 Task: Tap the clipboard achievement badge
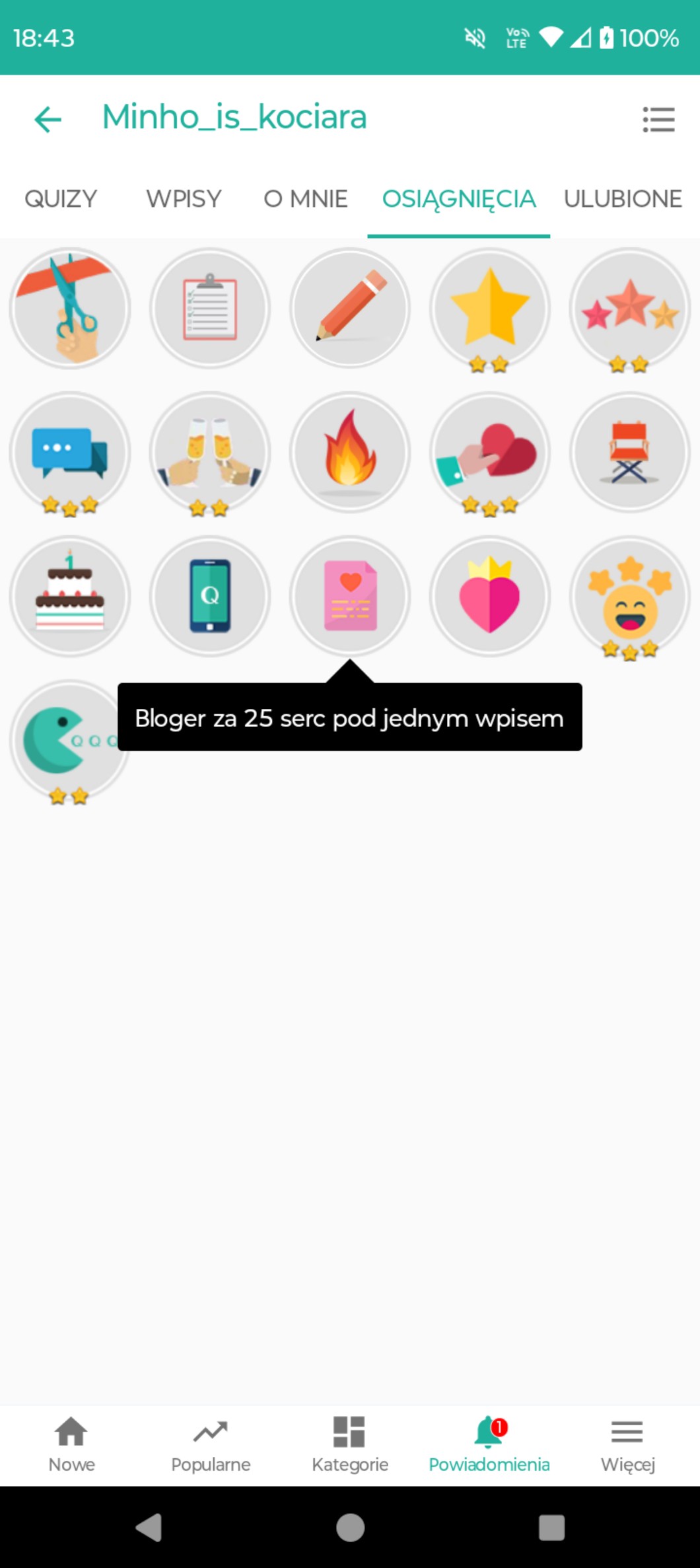pos(210,308)
